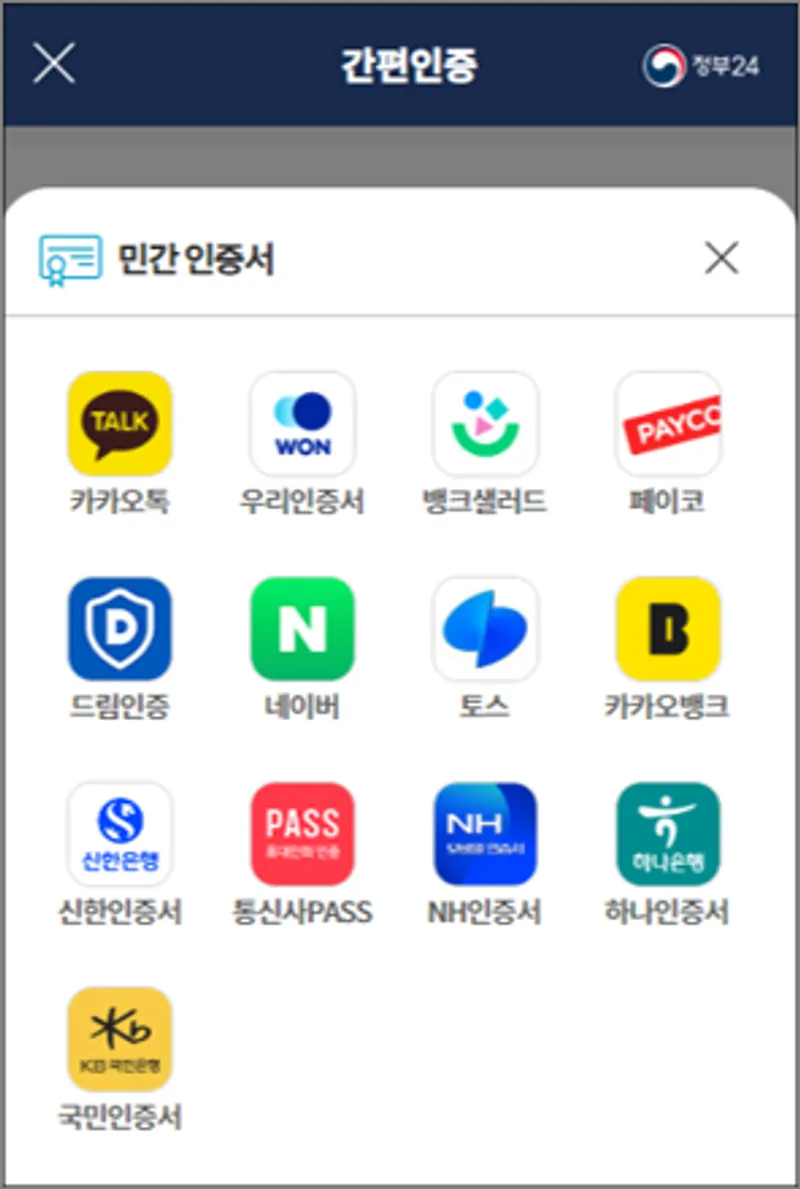Select 통신사PASS certificate
Image resolution: width=800 pixels, height=1189 pixels.
pyautogui.click(x=302, y=834)
